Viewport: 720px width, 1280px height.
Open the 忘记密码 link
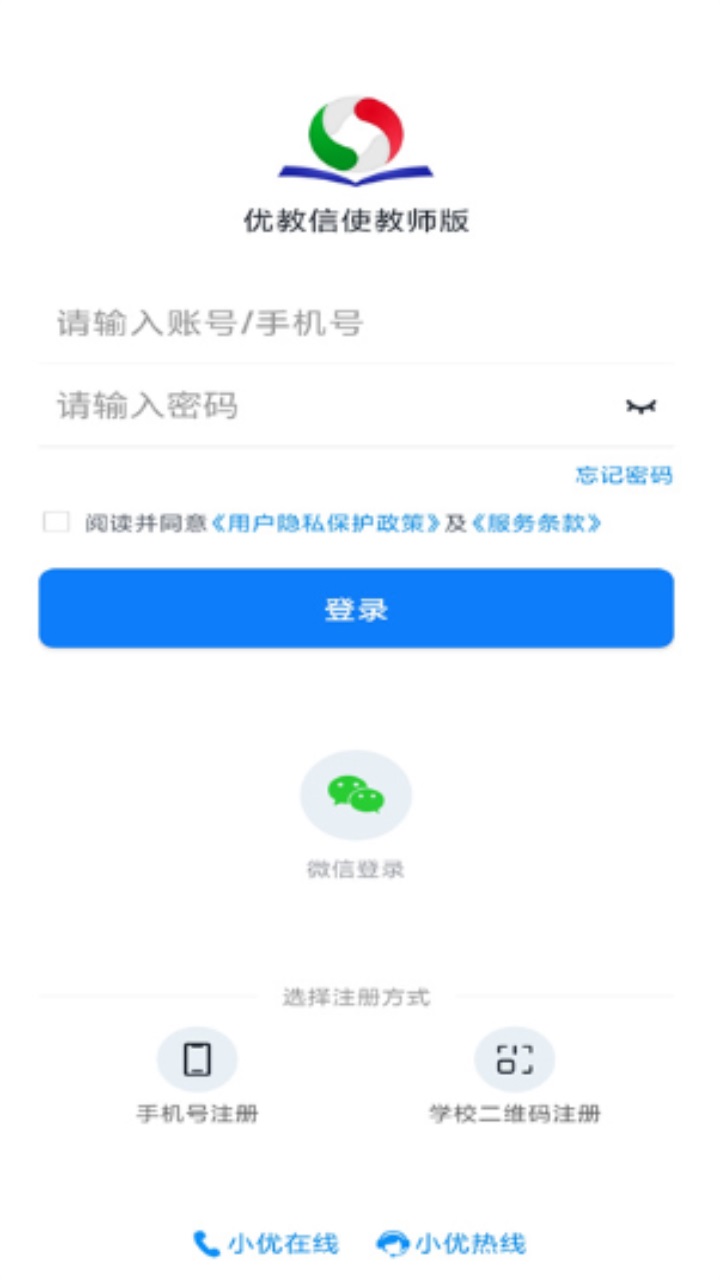[624, 475]
